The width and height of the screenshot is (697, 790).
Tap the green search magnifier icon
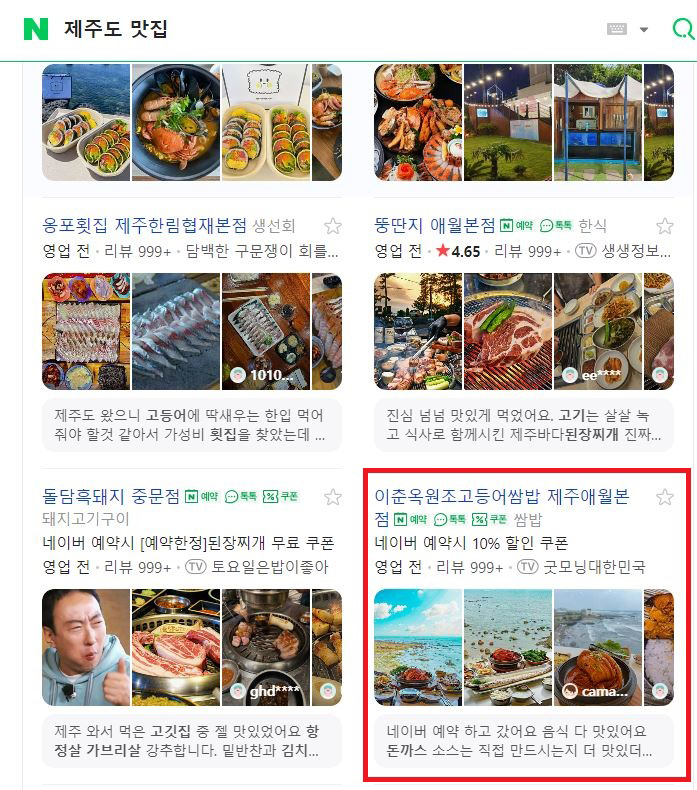[x=683, y=30]
